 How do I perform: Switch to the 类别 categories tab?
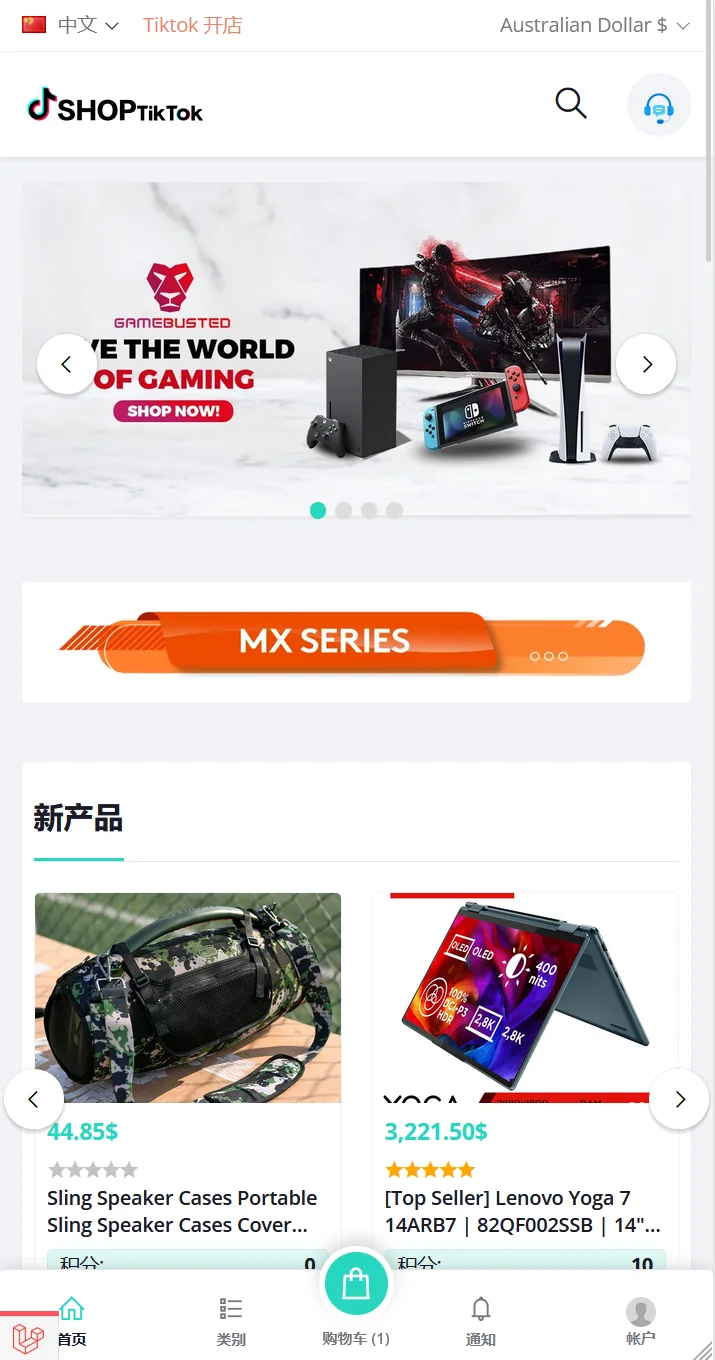231,1320
